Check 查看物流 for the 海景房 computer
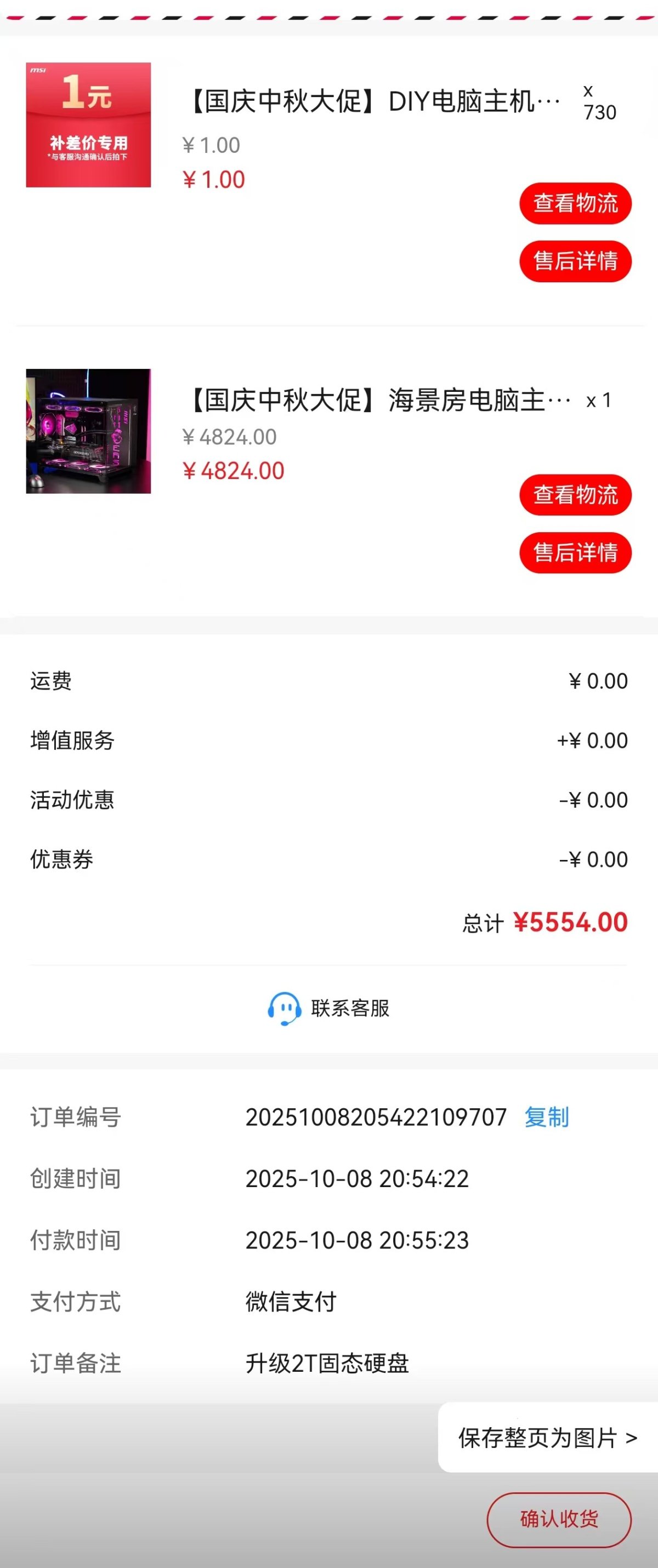Viewport: 658px width, 1568px height. [575, 495]
